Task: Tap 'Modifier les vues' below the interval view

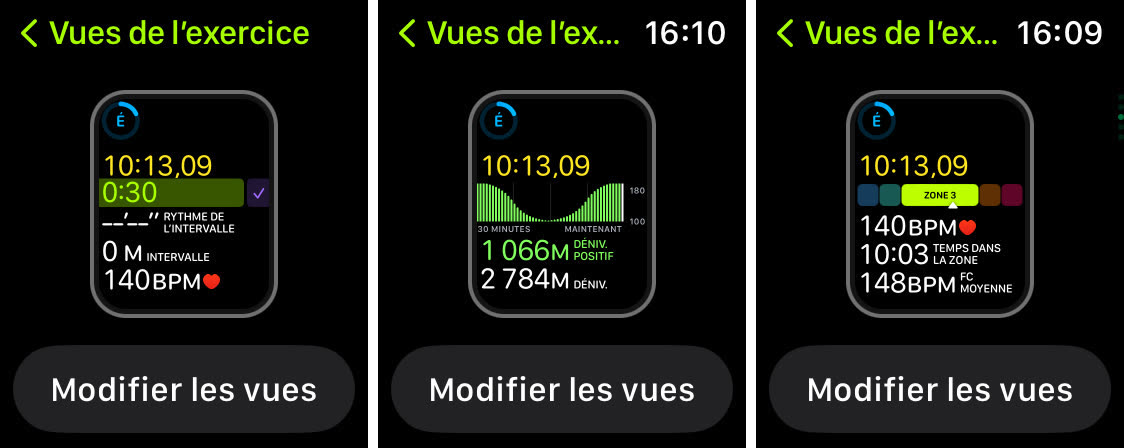Action: 184,389
